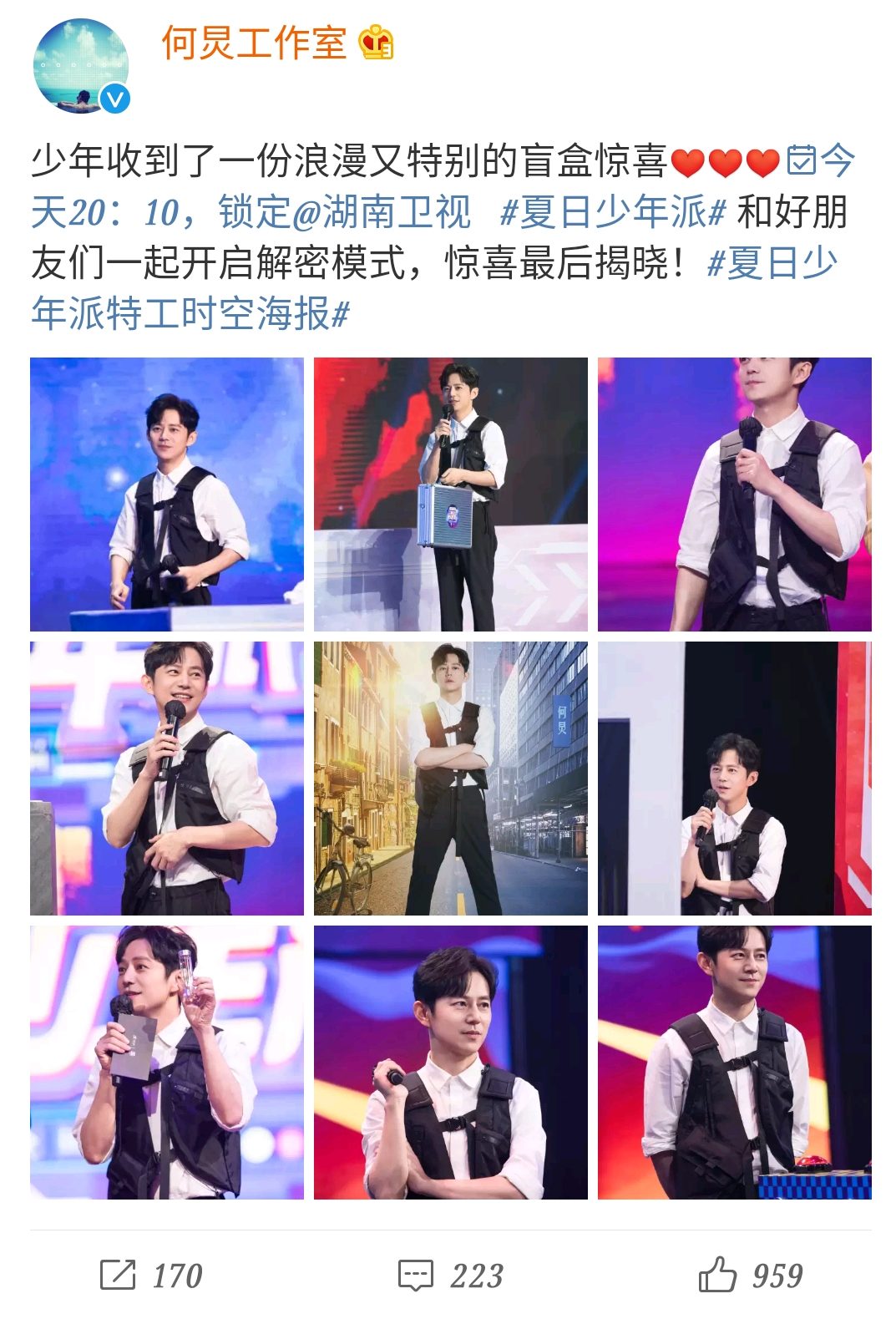Open photo of man holding glass bottle
896x1319 pixels.
click(167, 1062)
